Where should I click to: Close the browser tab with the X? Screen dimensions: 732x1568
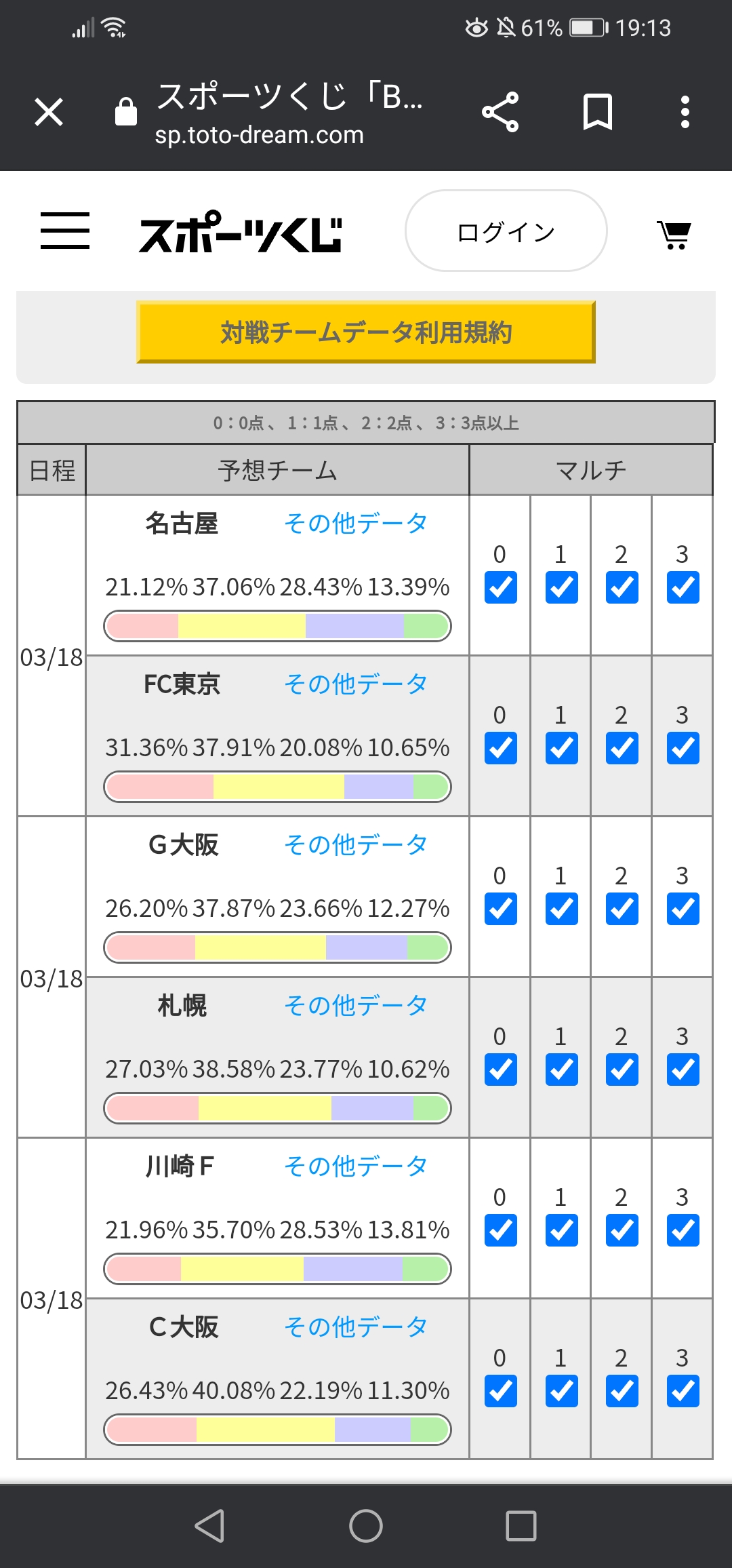pyautogui.click(x=49, y=112)
